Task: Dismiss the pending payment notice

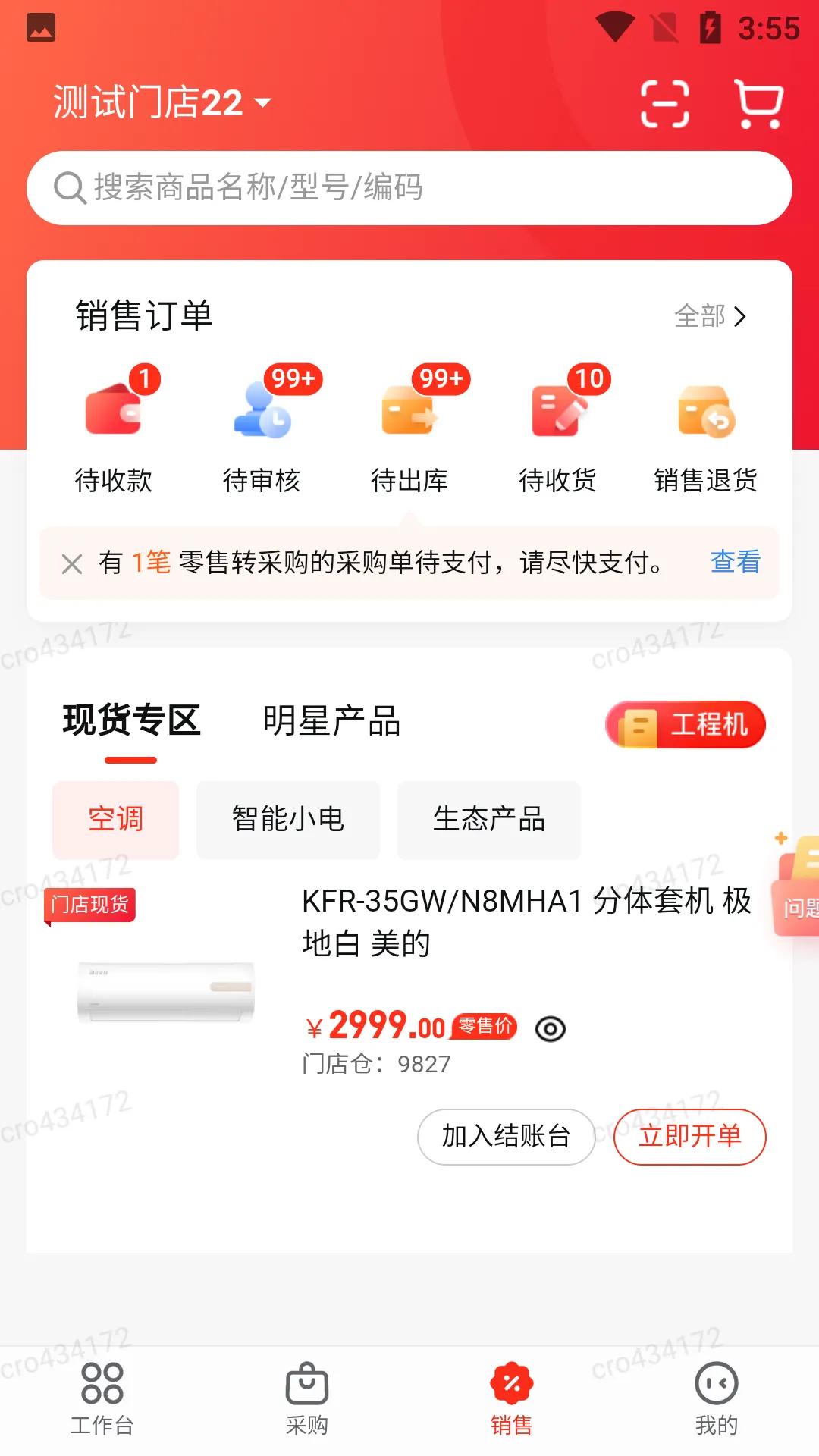Action: click(72, 563)
